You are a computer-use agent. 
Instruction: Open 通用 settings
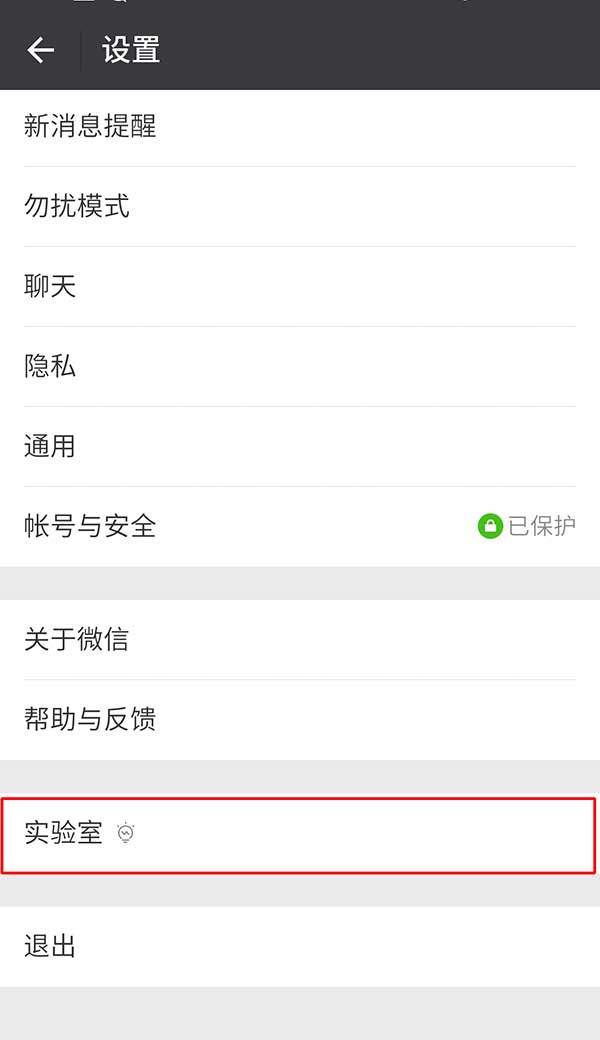300,447
